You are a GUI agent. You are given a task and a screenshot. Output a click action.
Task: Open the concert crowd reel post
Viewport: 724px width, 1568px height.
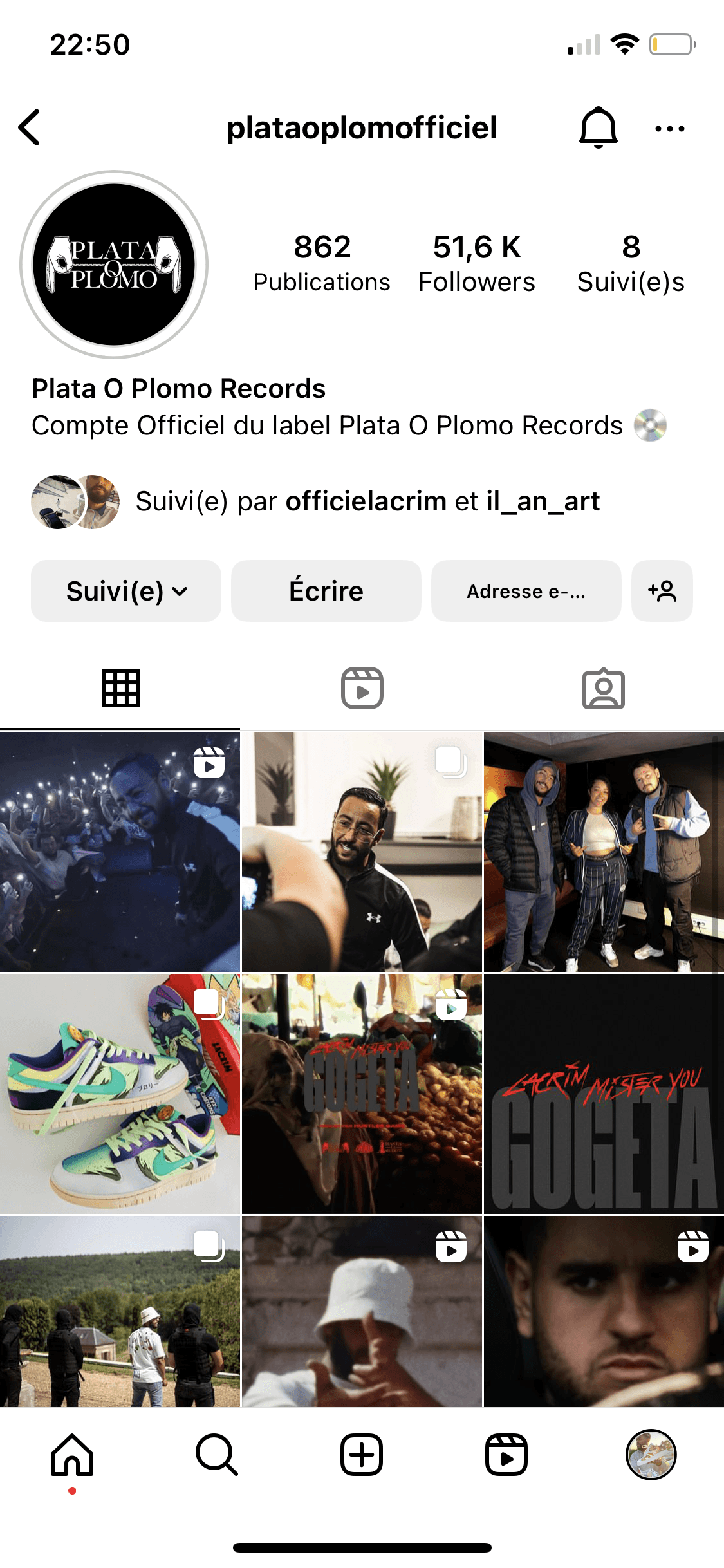tap(120, 852)
